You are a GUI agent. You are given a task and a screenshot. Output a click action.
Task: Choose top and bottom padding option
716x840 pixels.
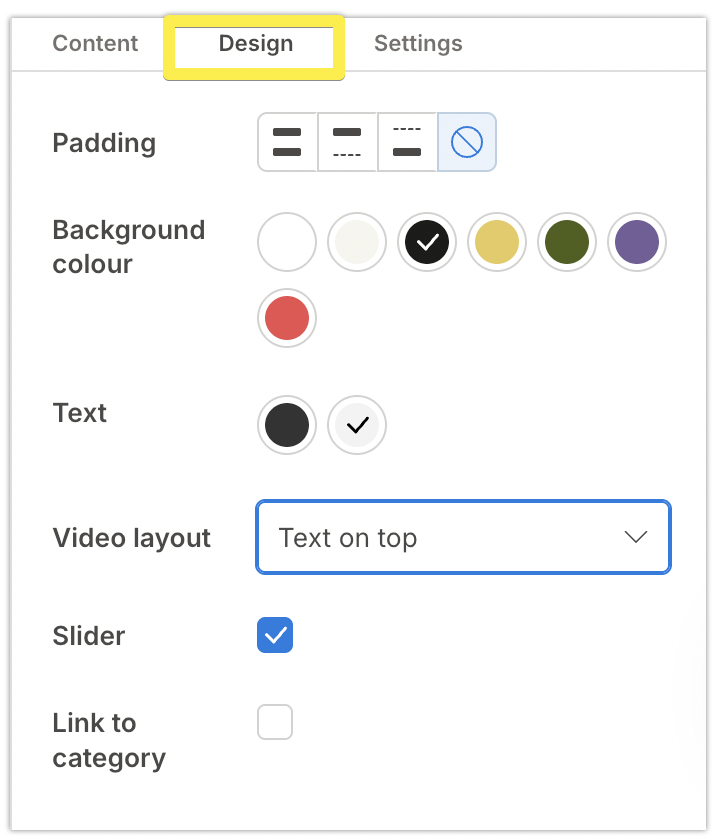(x=287, y=142)
